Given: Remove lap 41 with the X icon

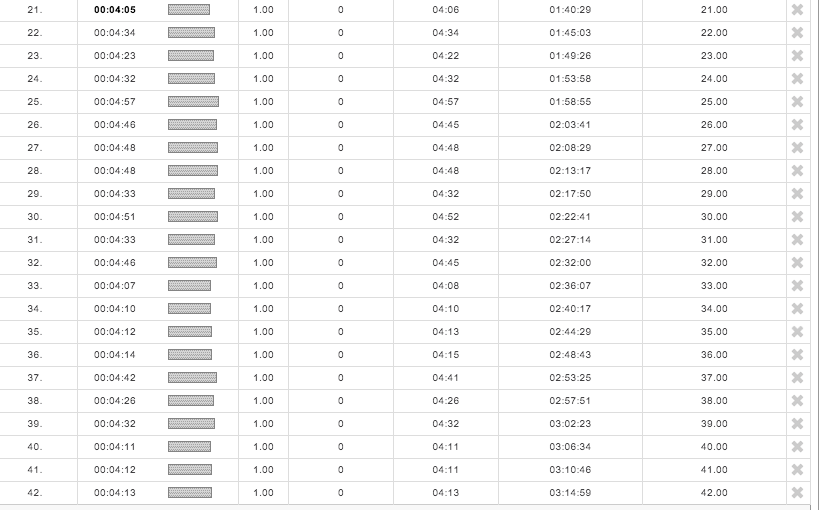Looking at the screenshot, I should click(x=797, y=470).
